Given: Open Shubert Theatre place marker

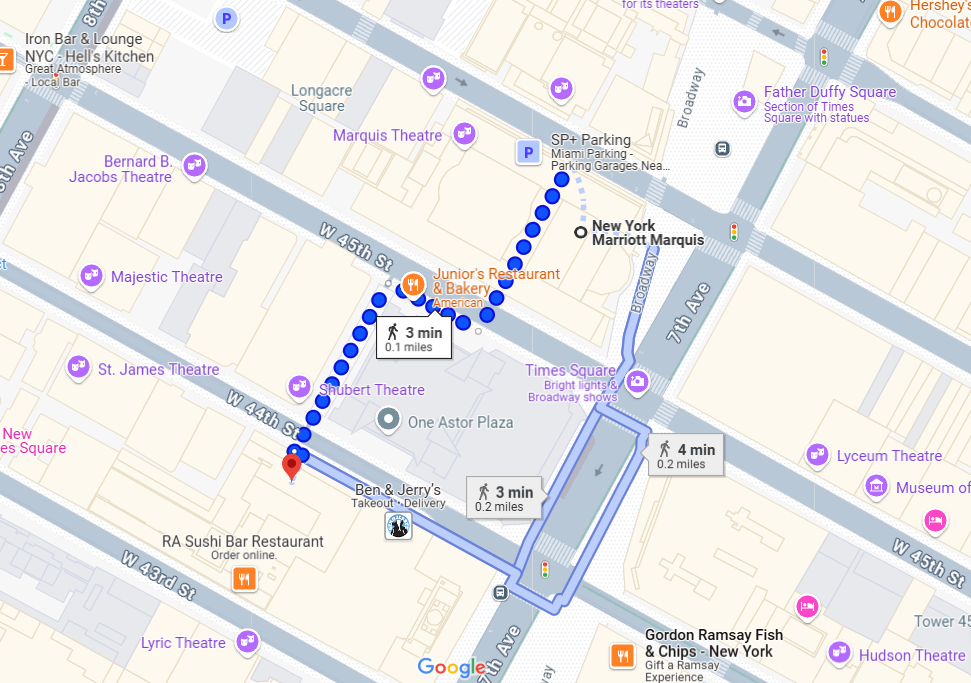Looking at the screenshot, I should click(299, 385).
